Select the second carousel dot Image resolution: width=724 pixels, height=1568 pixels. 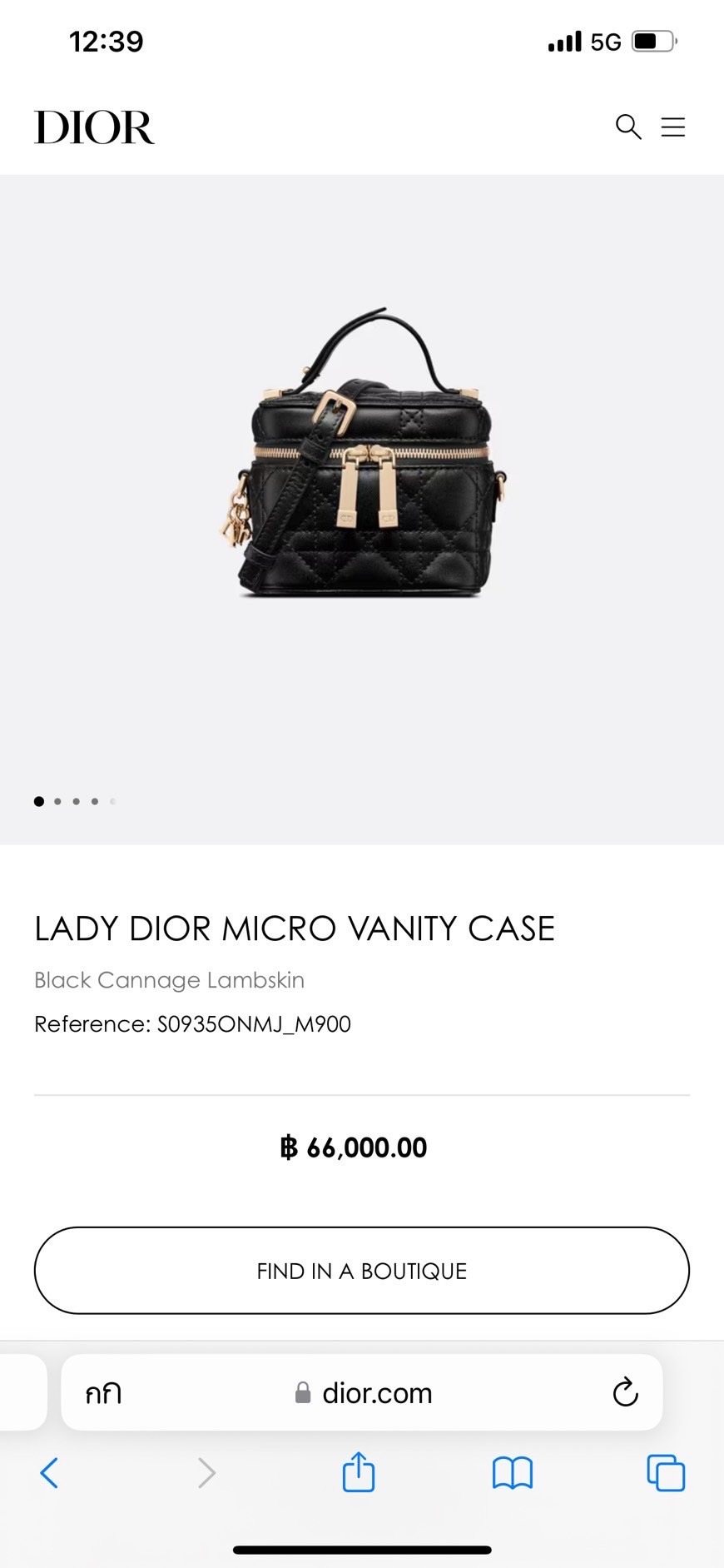(57, 801)
